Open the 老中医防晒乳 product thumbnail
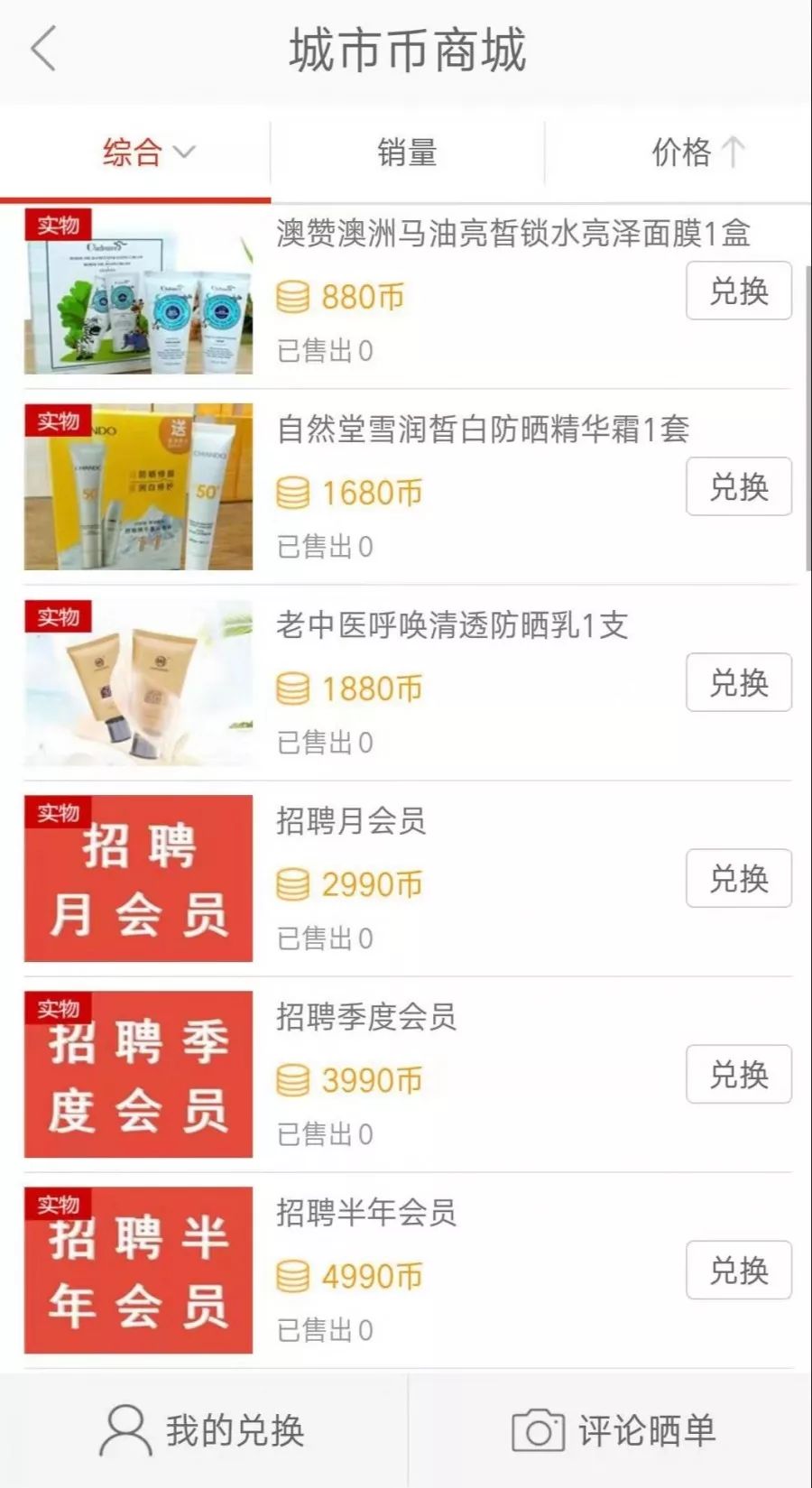The image size is (812, 1488). click(138, 683)
